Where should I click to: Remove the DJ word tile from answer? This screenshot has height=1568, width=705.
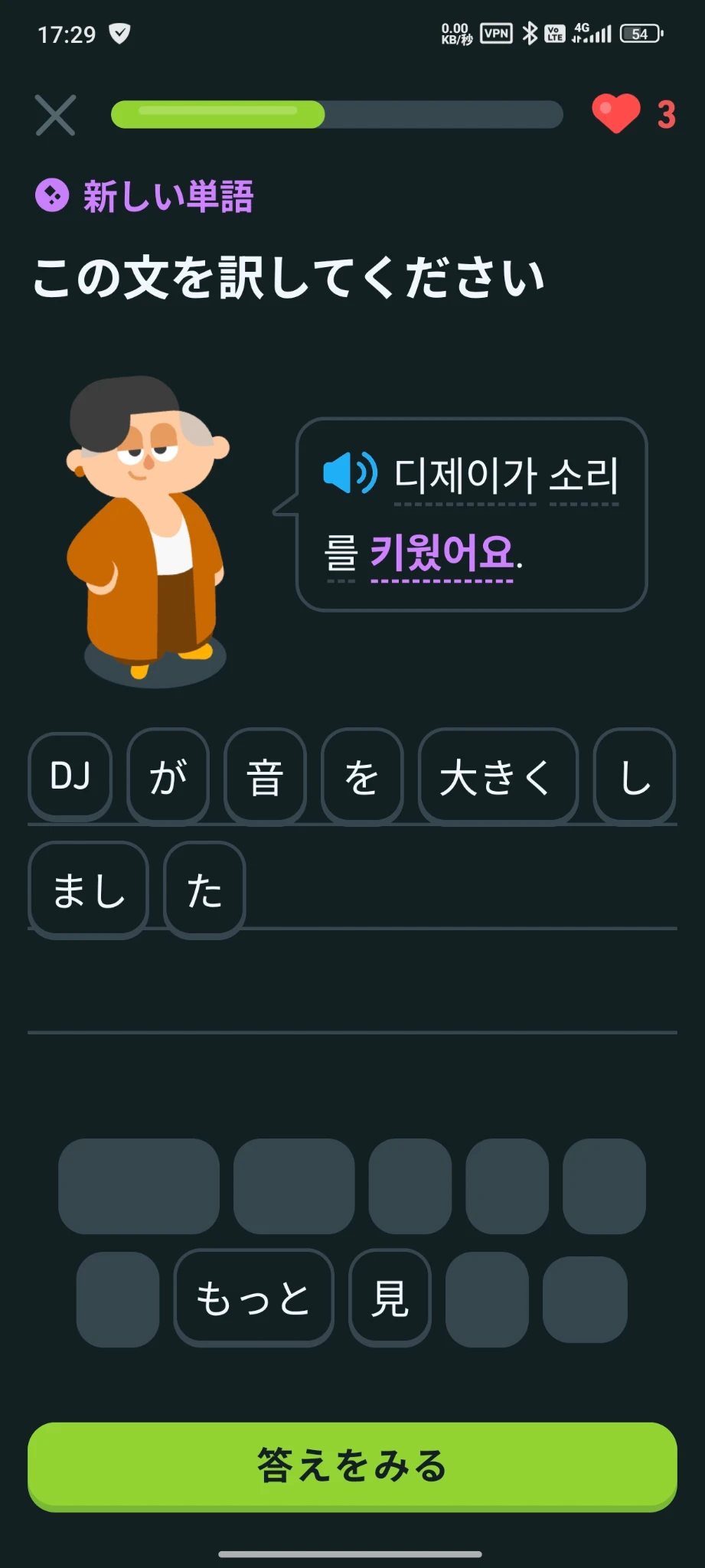[x=70, y=776]
